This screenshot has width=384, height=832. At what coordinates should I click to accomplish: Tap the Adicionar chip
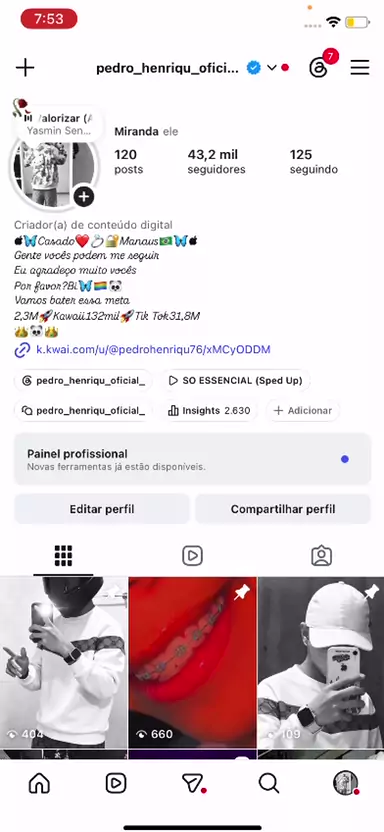(x=303, y=411)
